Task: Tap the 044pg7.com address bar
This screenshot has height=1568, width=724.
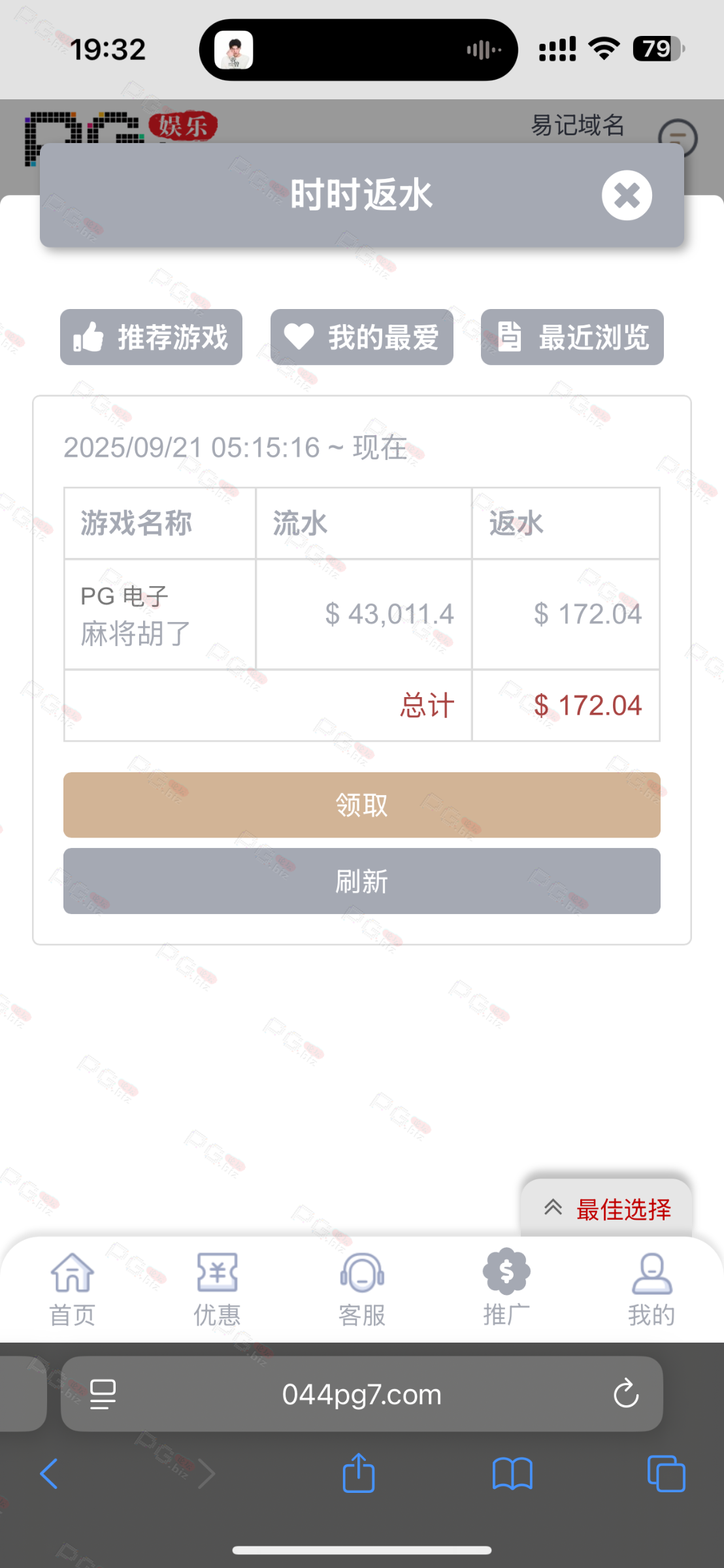Action: (361, 1394)
